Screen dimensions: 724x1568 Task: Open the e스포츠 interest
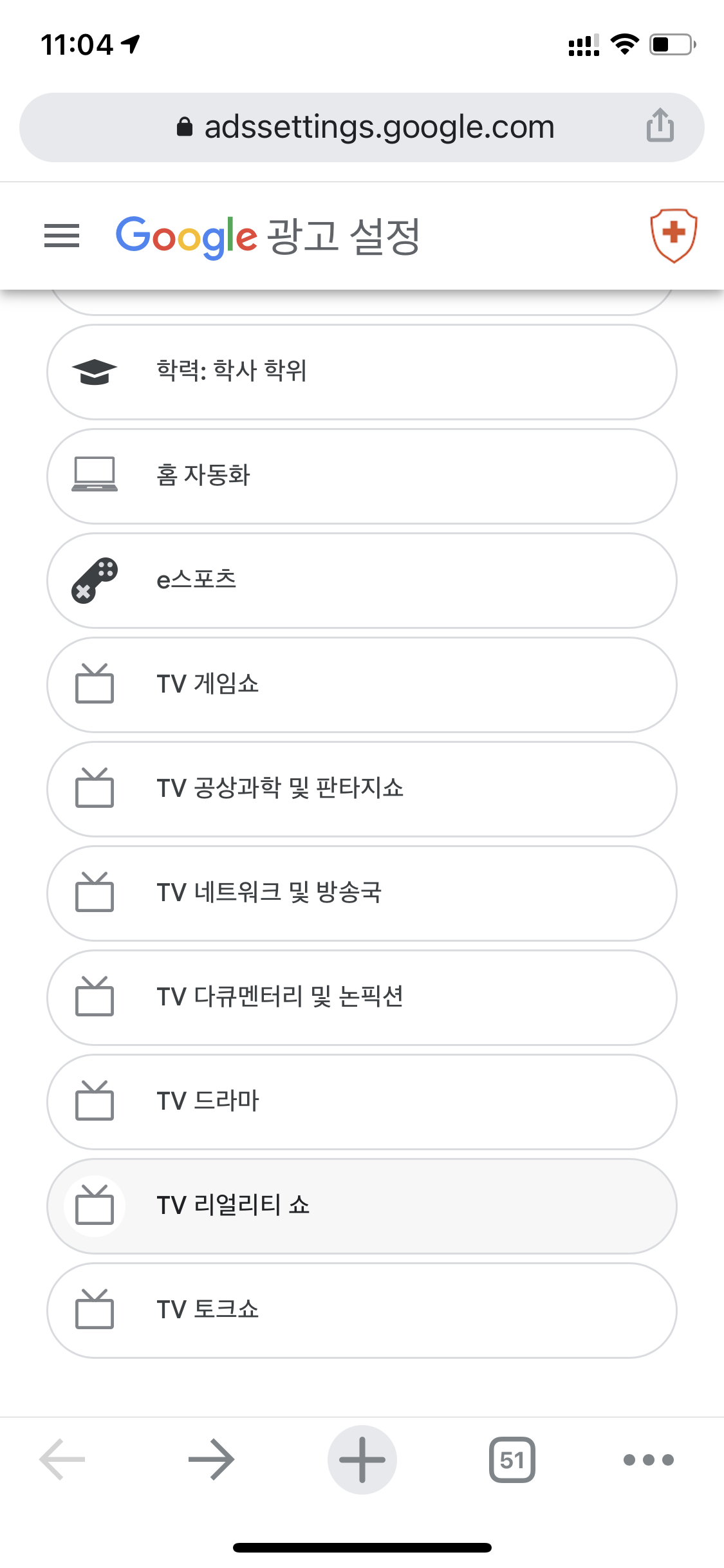point(362,581)
